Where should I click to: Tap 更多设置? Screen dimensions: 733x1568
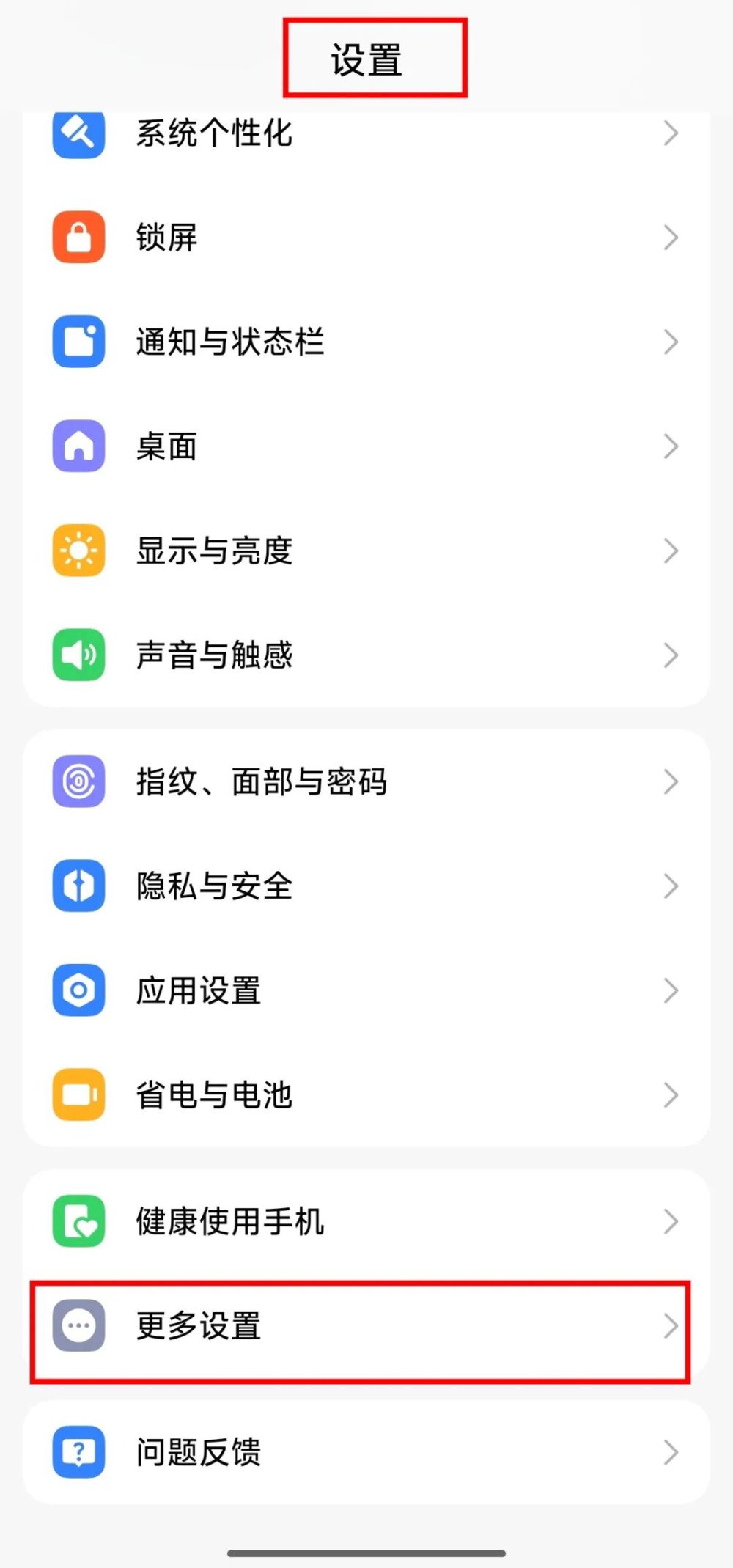point(366,1325)
